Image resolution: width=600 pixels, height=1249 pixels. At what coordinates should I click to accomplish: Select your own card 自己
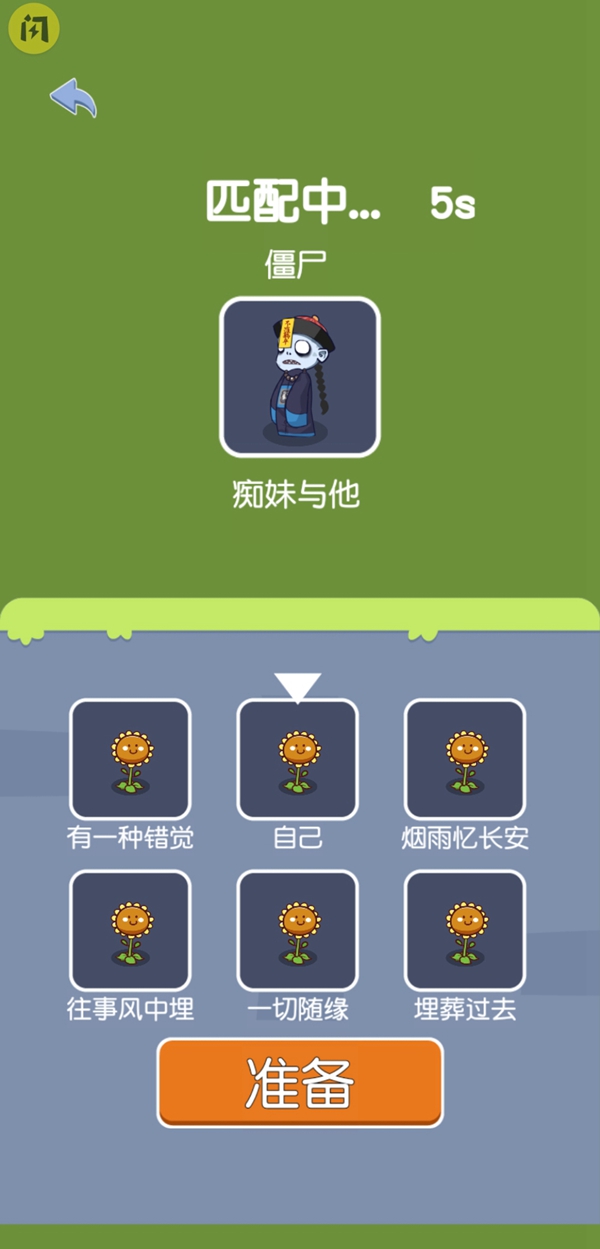297,760
